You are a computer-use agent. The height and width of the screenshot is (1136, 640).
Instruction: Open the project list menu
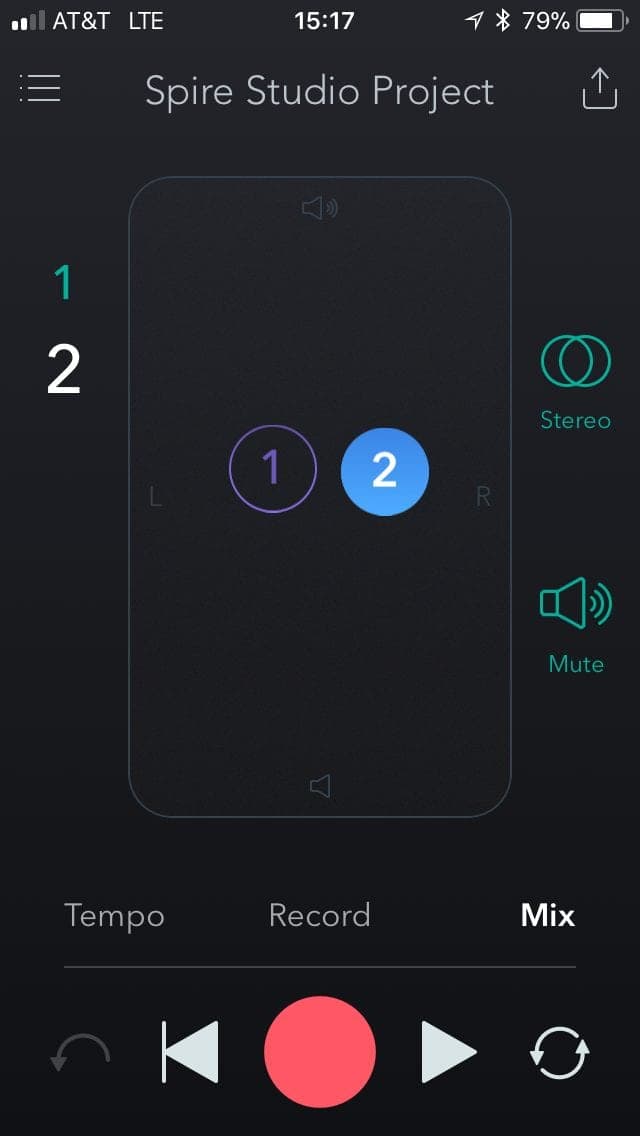pyautogui.click(x=40, y=88)
